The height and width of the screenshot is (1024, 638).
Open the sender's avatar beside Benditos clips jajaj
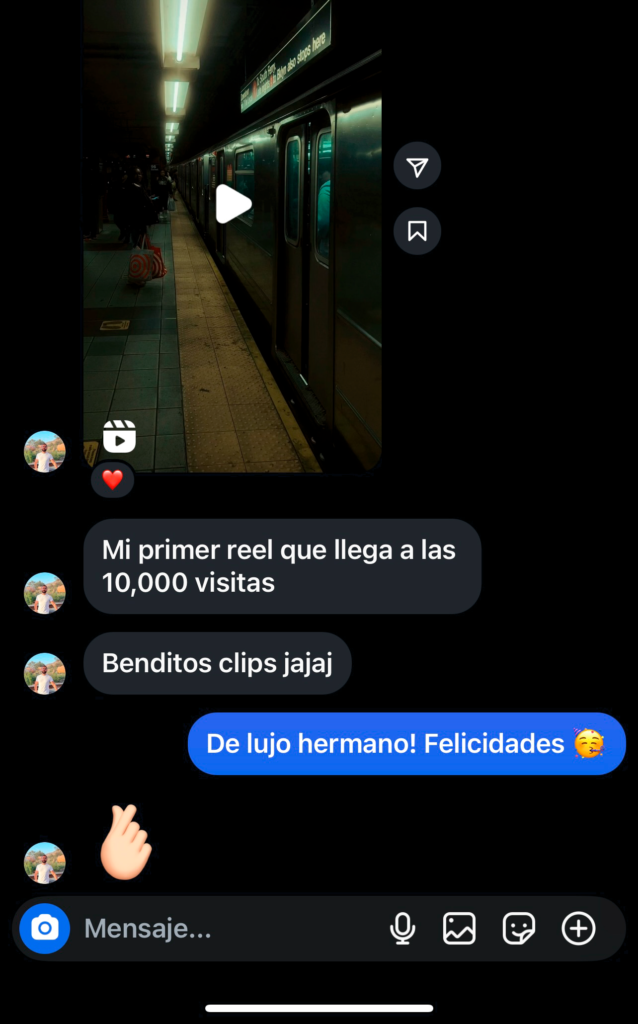[45, 673]
